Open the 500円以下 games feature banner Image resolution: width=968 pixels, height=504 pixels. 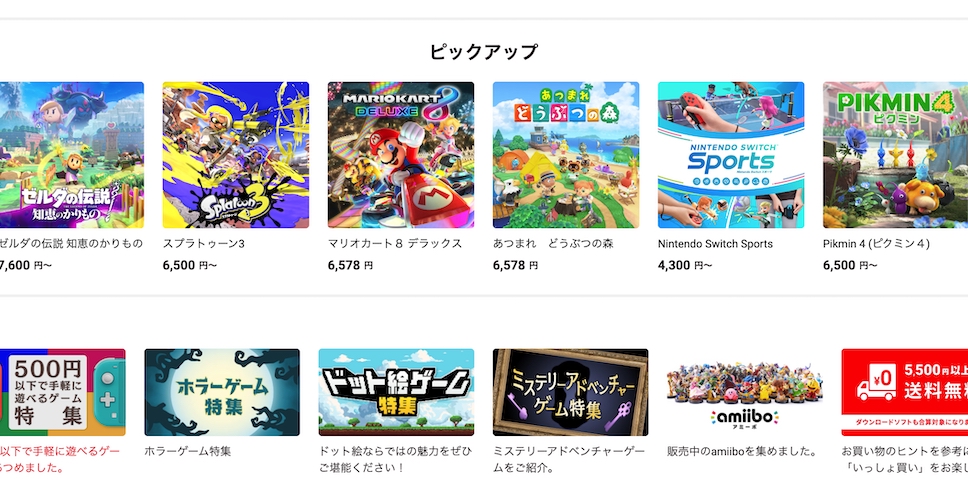click(63, 392)
